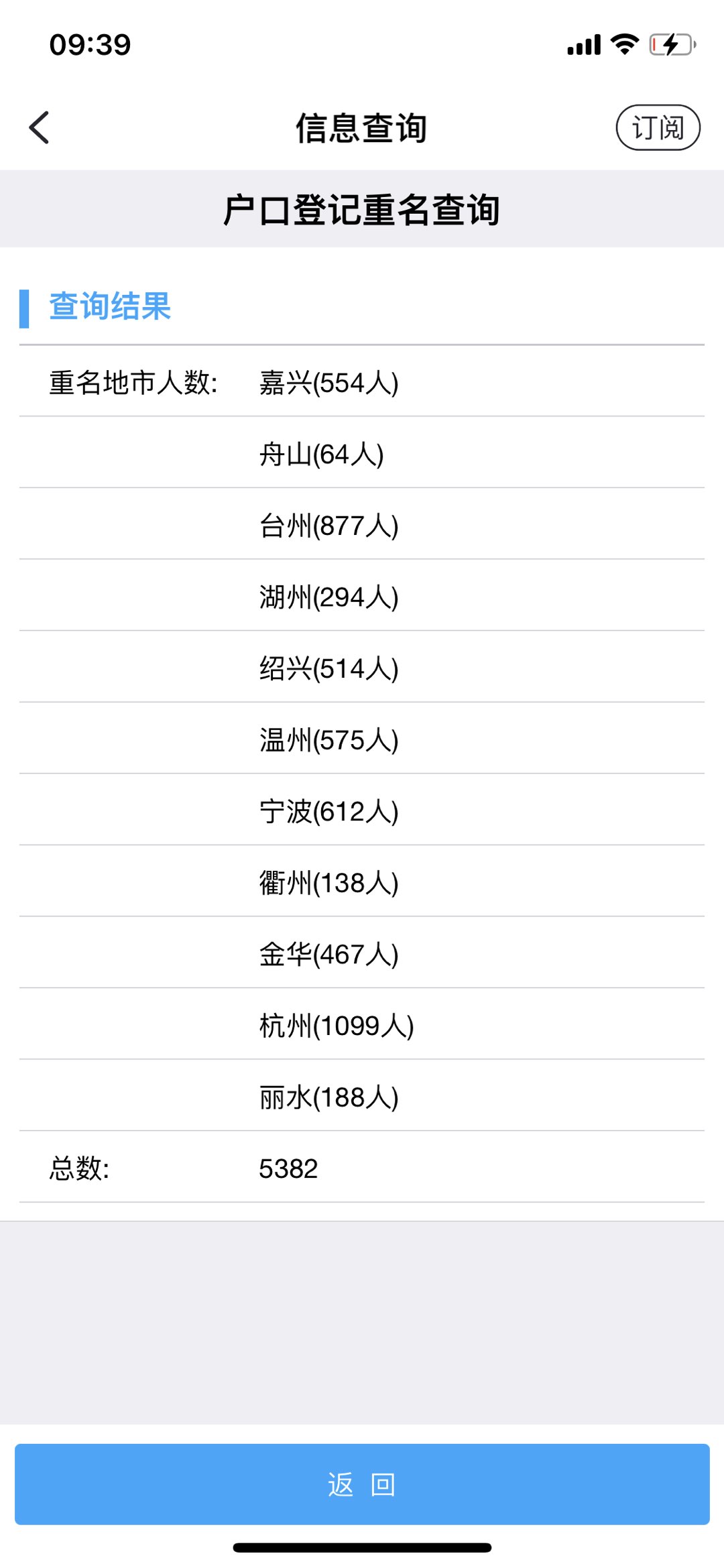Tap the 订阅 subscribe button
The width and height of the screenshot is (724, 1568).
[x=658, y=127]
